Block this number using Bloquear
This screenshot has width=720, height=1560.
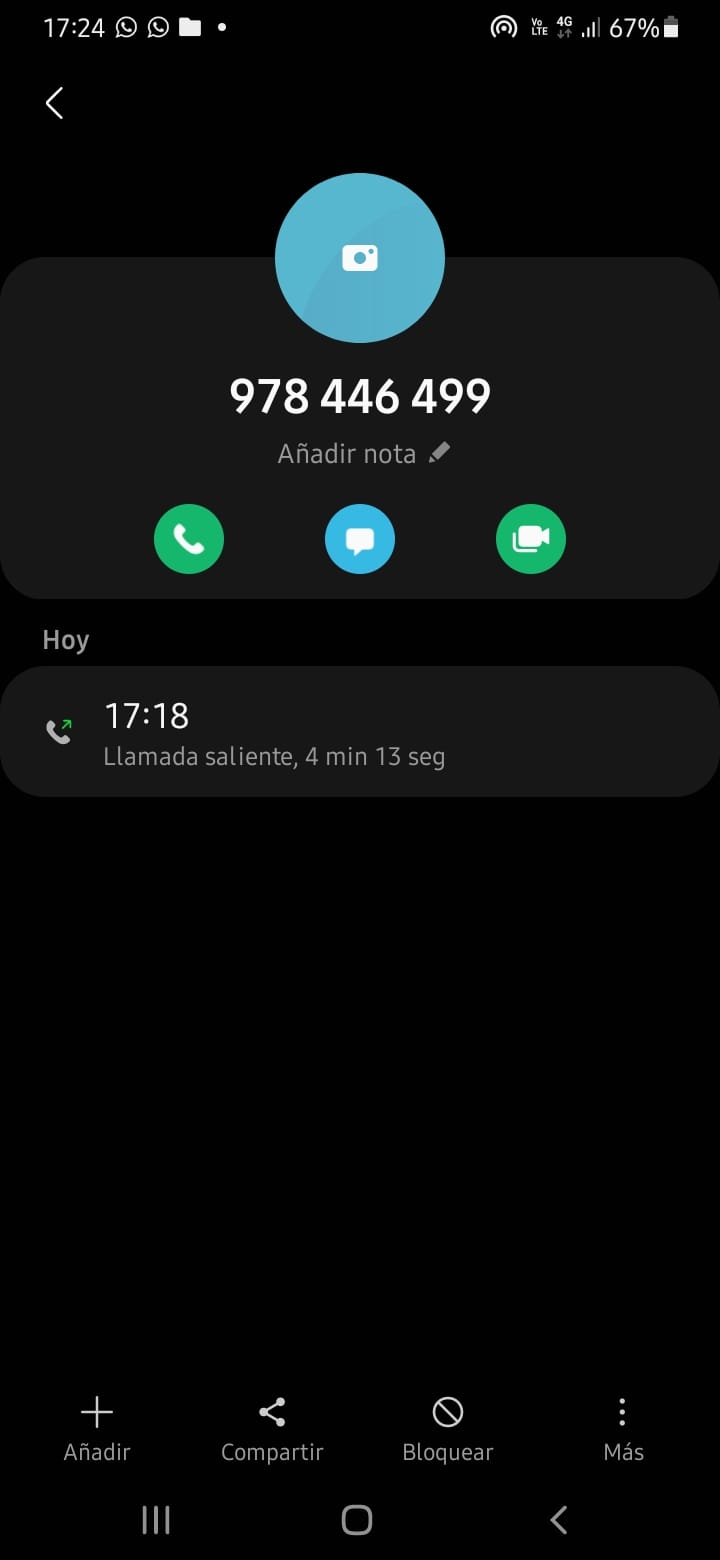click(x=447, y=1430)
